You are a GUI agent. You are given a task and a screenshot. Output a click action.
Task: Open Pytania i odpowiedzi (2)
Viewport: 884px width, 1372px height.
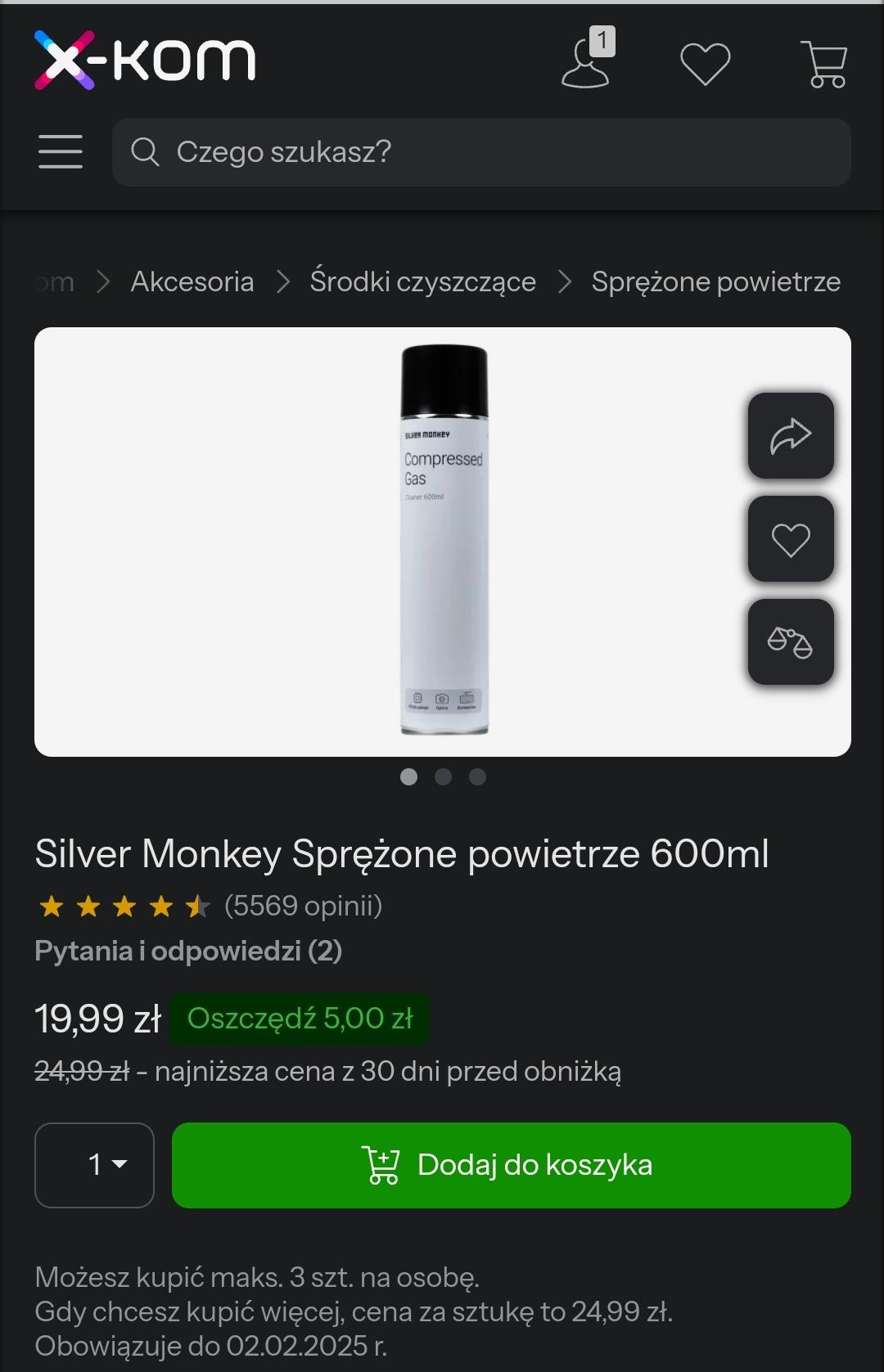188,951
